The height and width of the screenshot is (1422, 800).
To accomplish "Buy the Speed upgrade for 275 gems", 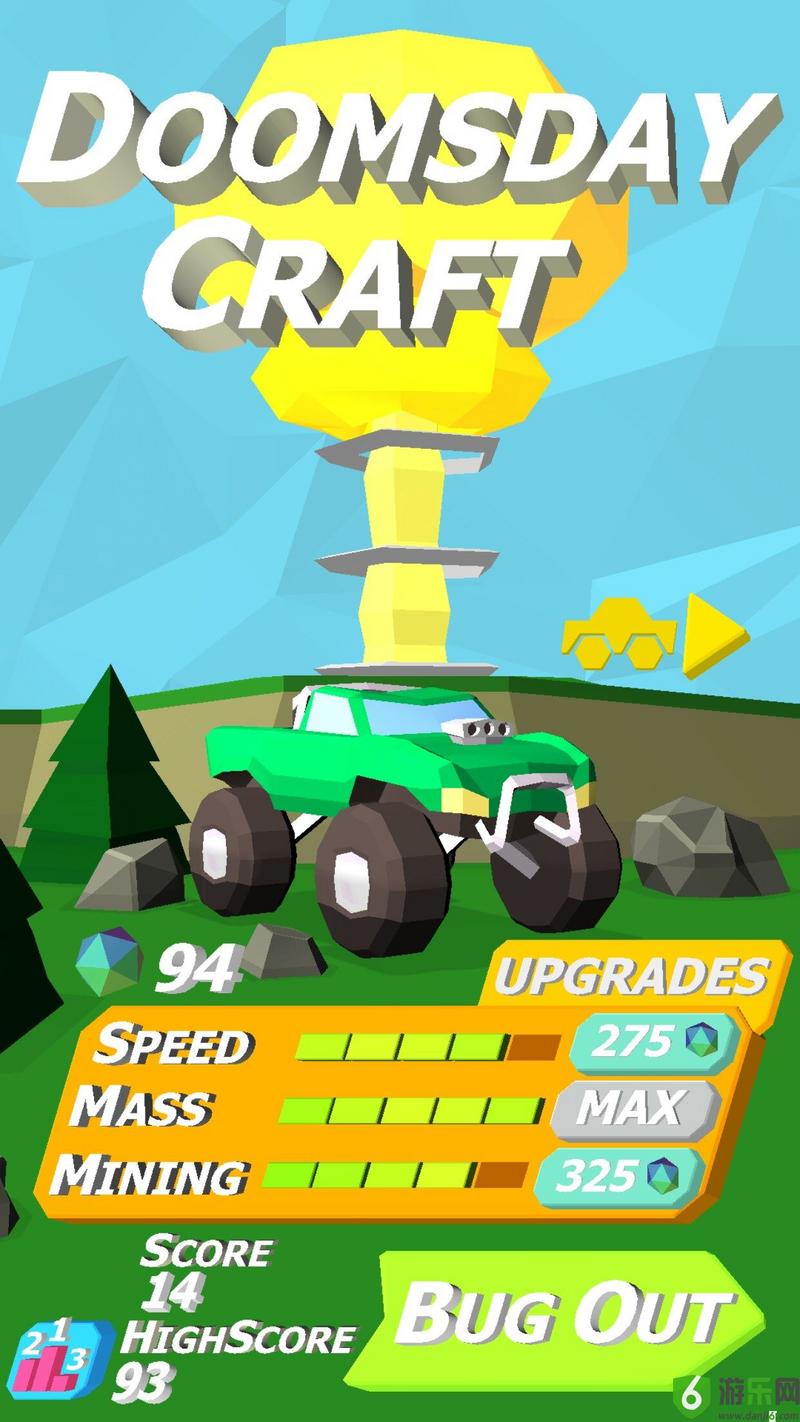I will pos(652,1042).
